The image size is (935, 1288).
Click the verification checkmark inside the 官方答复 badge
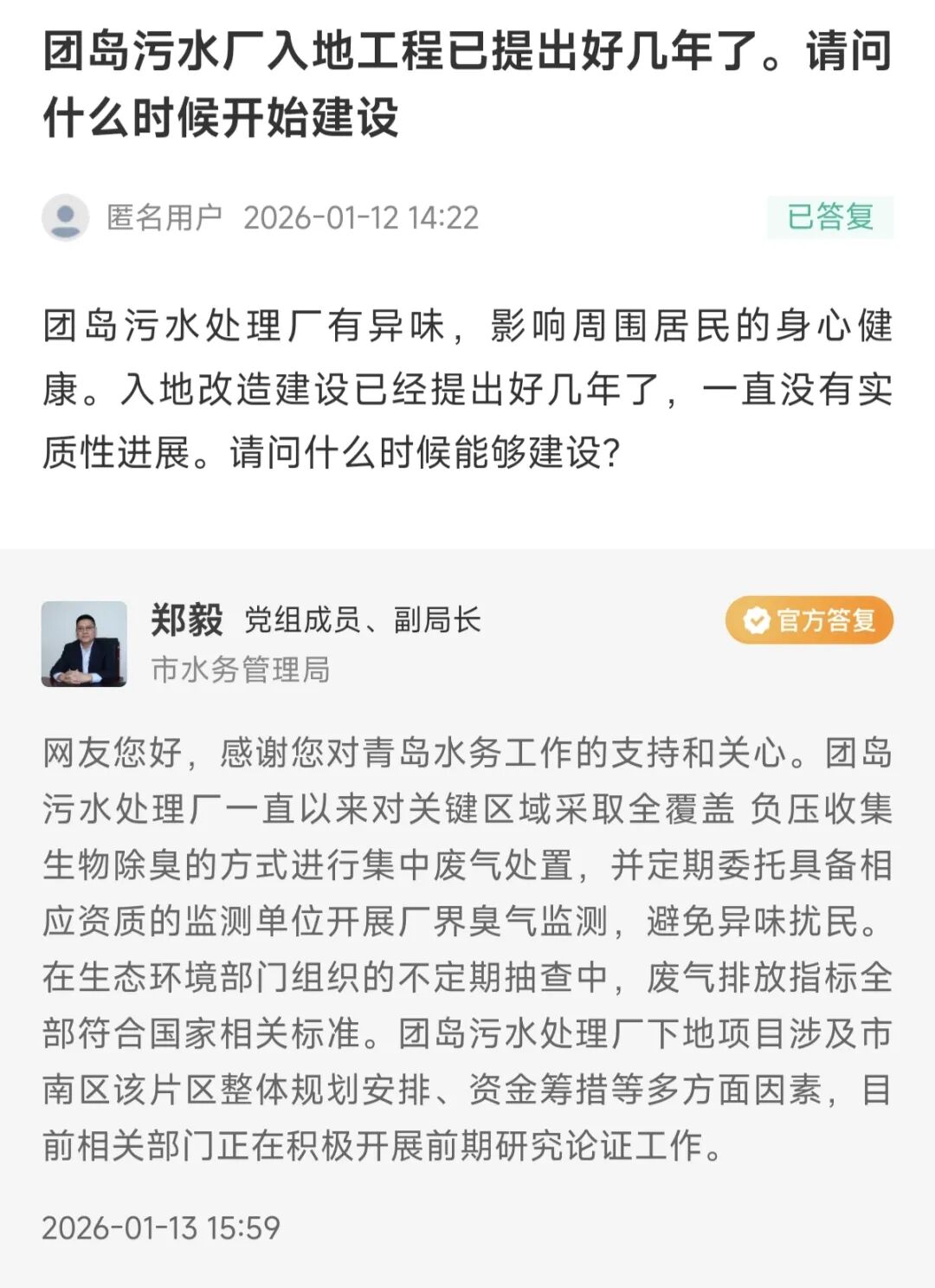click(757, 620)
